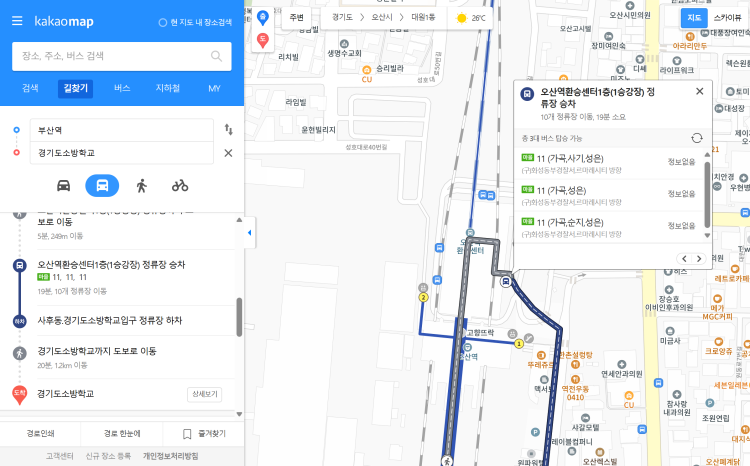Collapse the side panel
750x466 pixels.
click(x=249, y=233)
